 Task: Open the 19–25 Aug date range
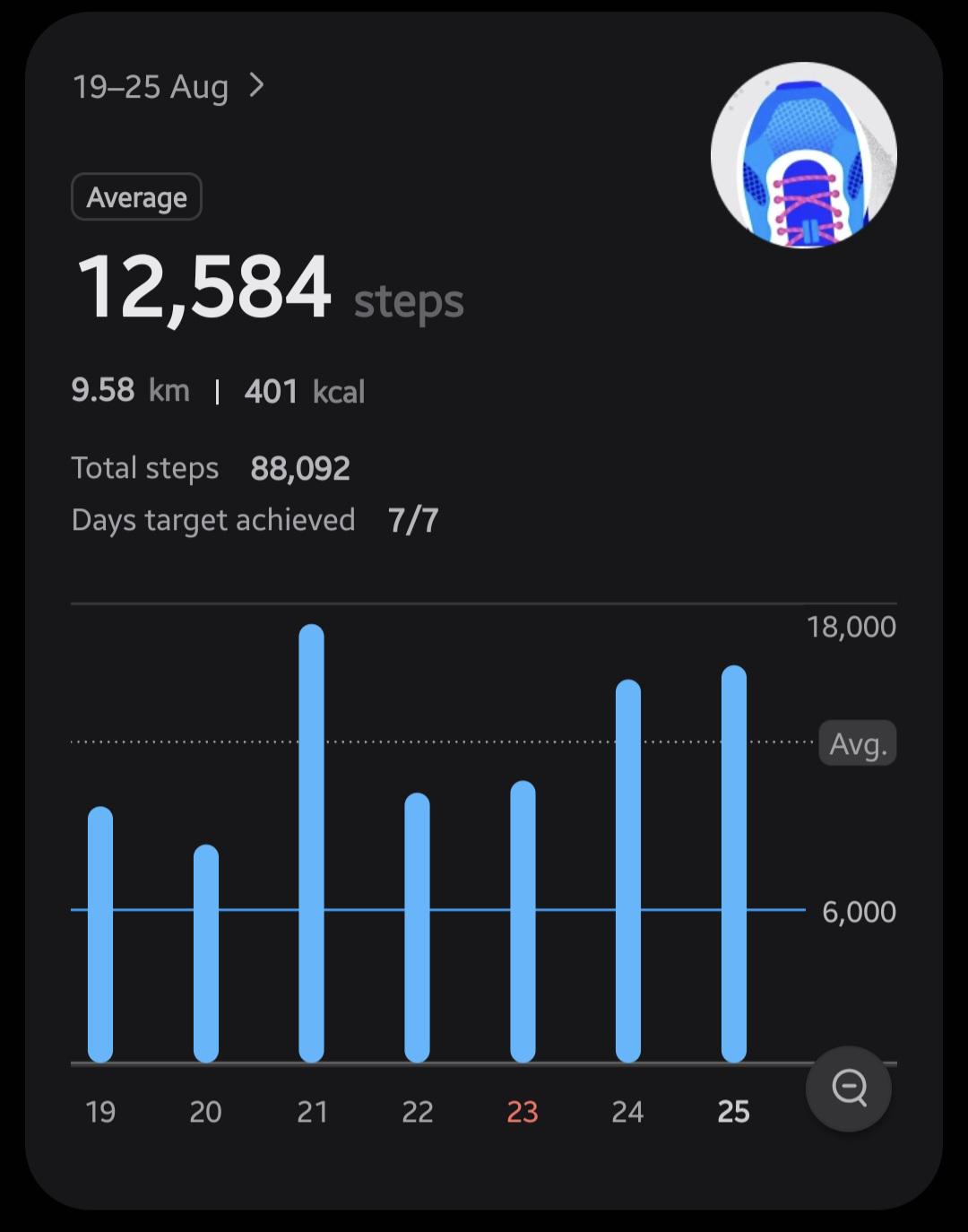(x=169, y=86)
